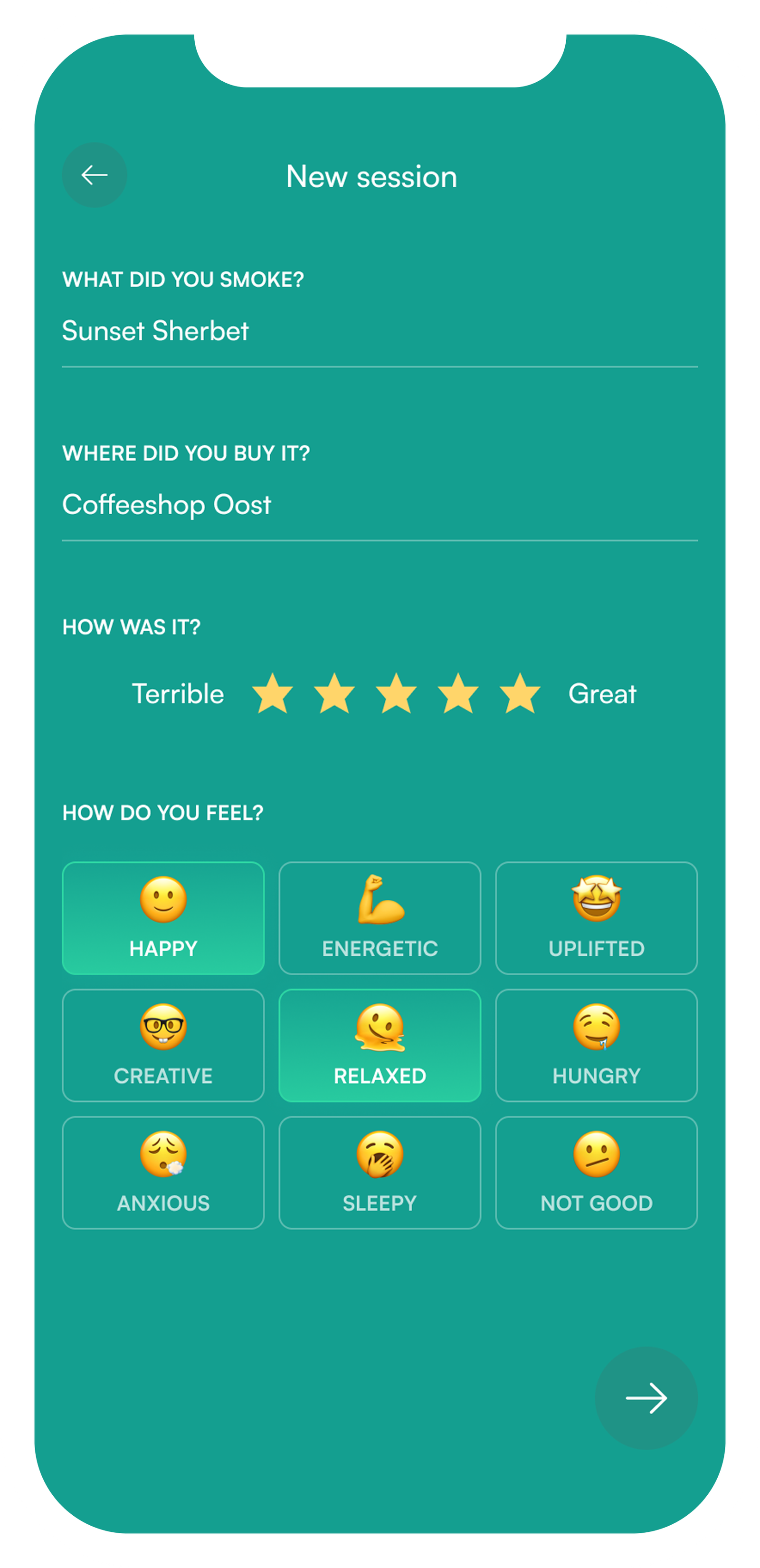Set the rating to three stars

396,693
